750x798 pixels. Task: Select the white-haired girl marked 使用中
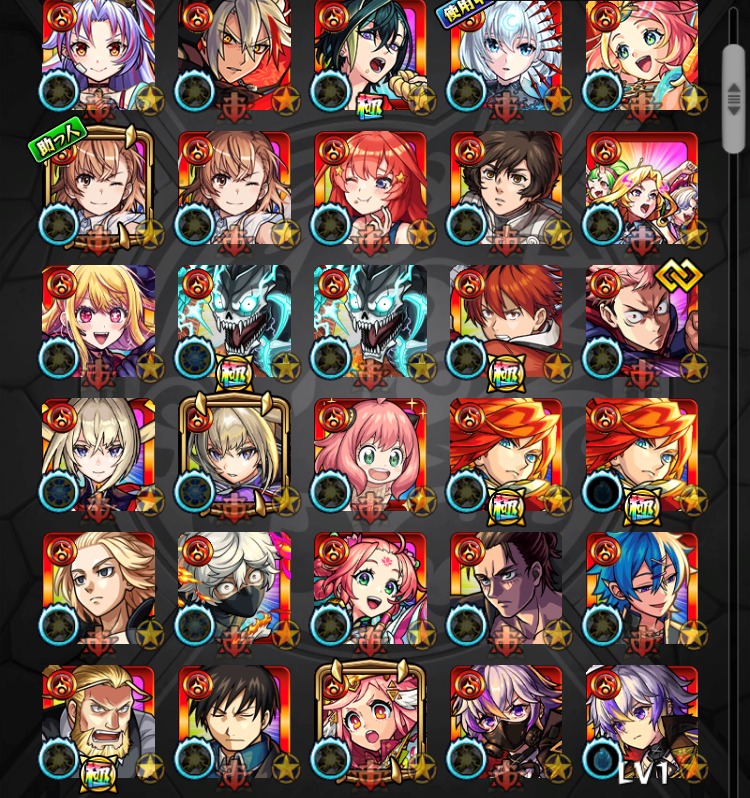pyautogui.click(x=506, y=55)
